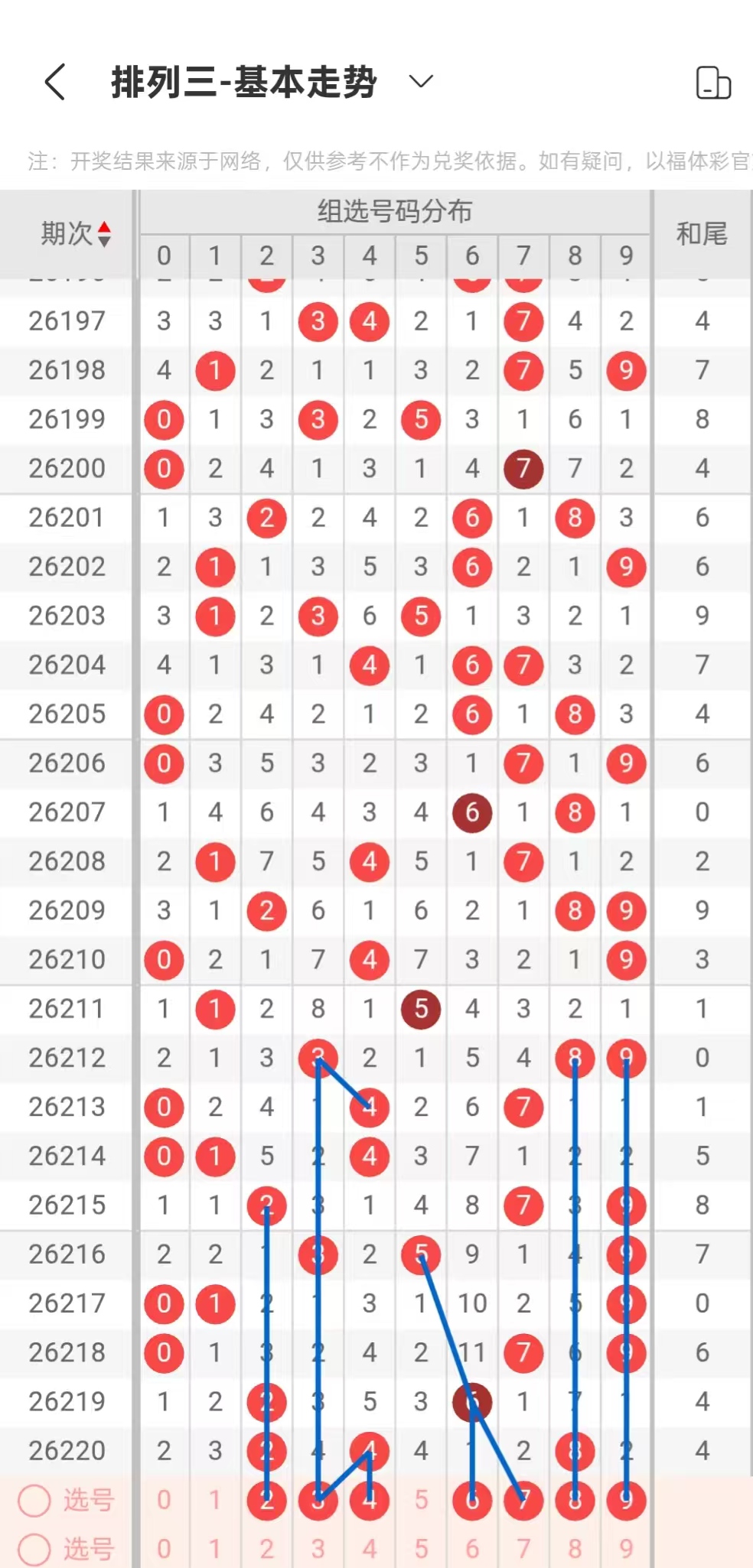
Task: Deselect the highlighted 6 in the 选号 row
Action: [472, 1500]
